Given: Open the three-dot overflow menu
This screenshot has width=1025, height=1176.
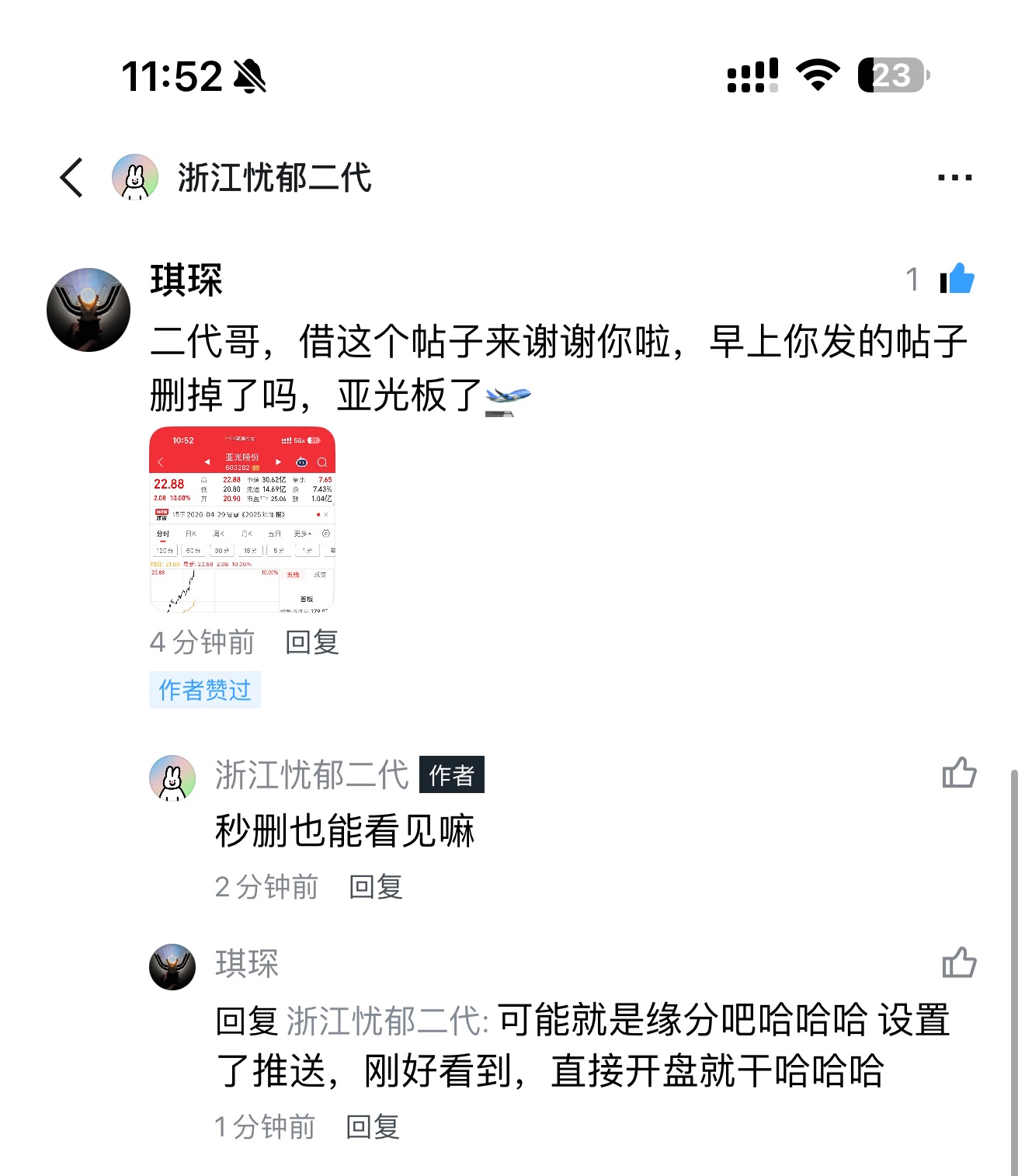Looking at the screenshot, I should [x=954, y=178].
